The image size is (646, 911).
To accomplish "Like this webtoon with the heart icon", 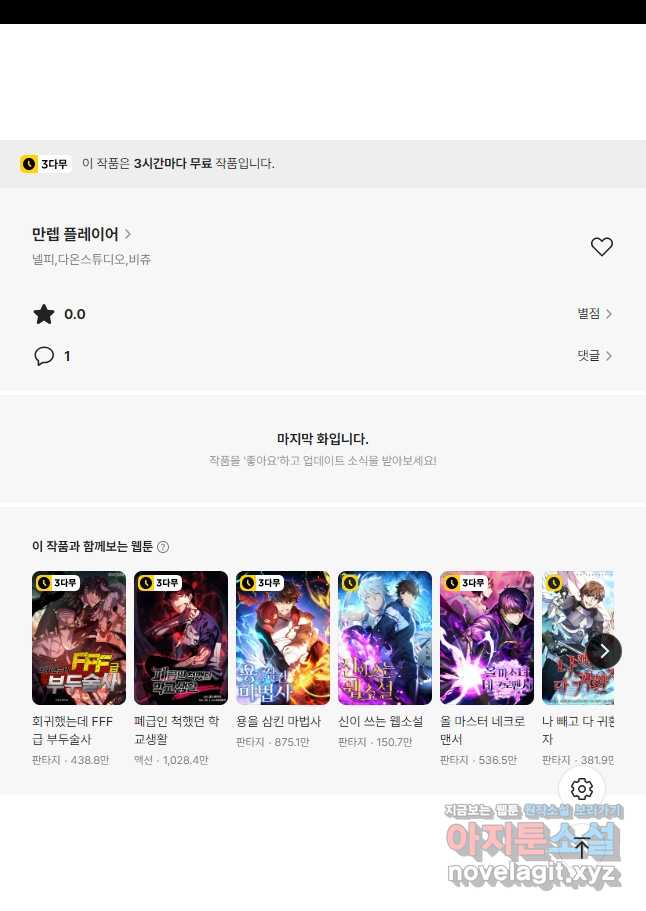I will tap(601, 247).
